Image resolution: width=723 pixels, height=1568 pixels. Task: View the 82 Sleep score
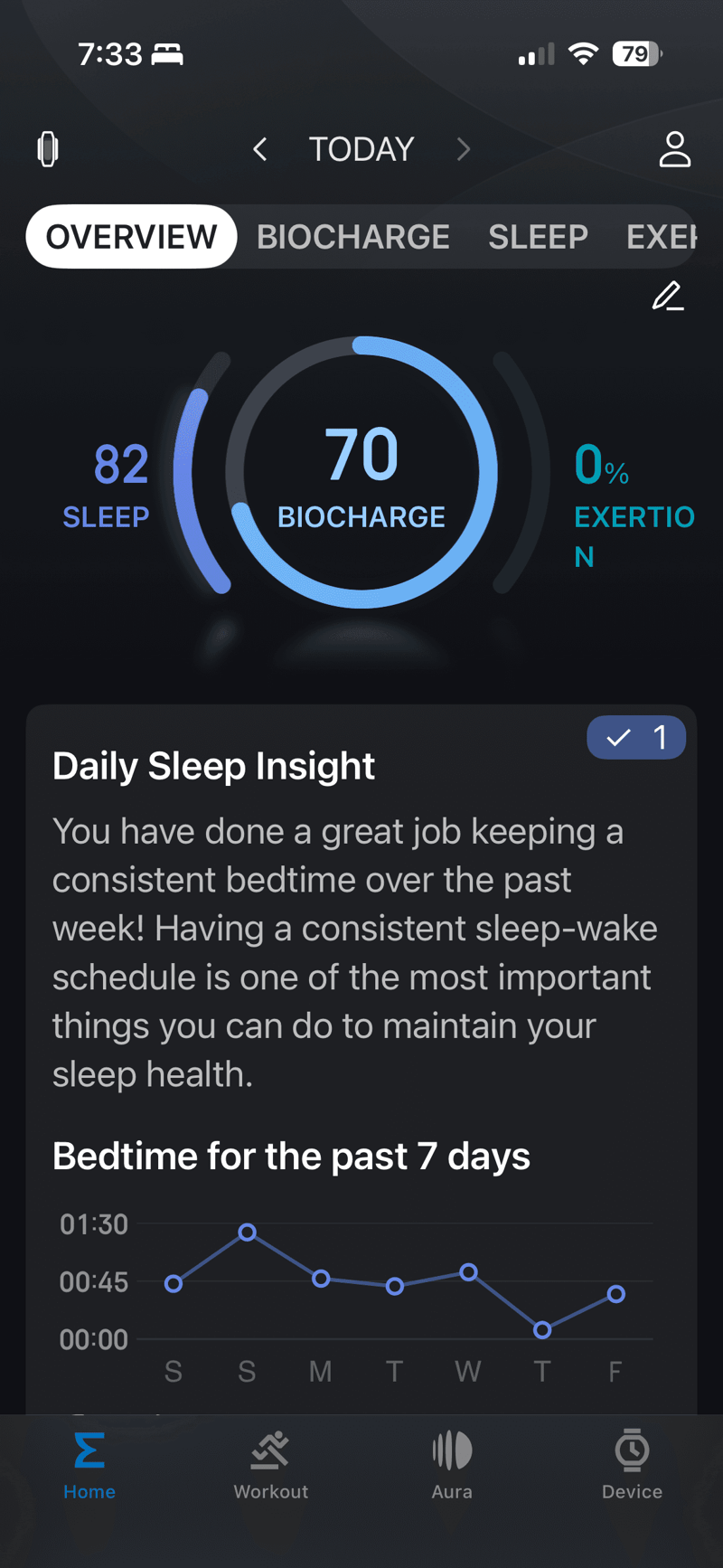click(108, 484)
